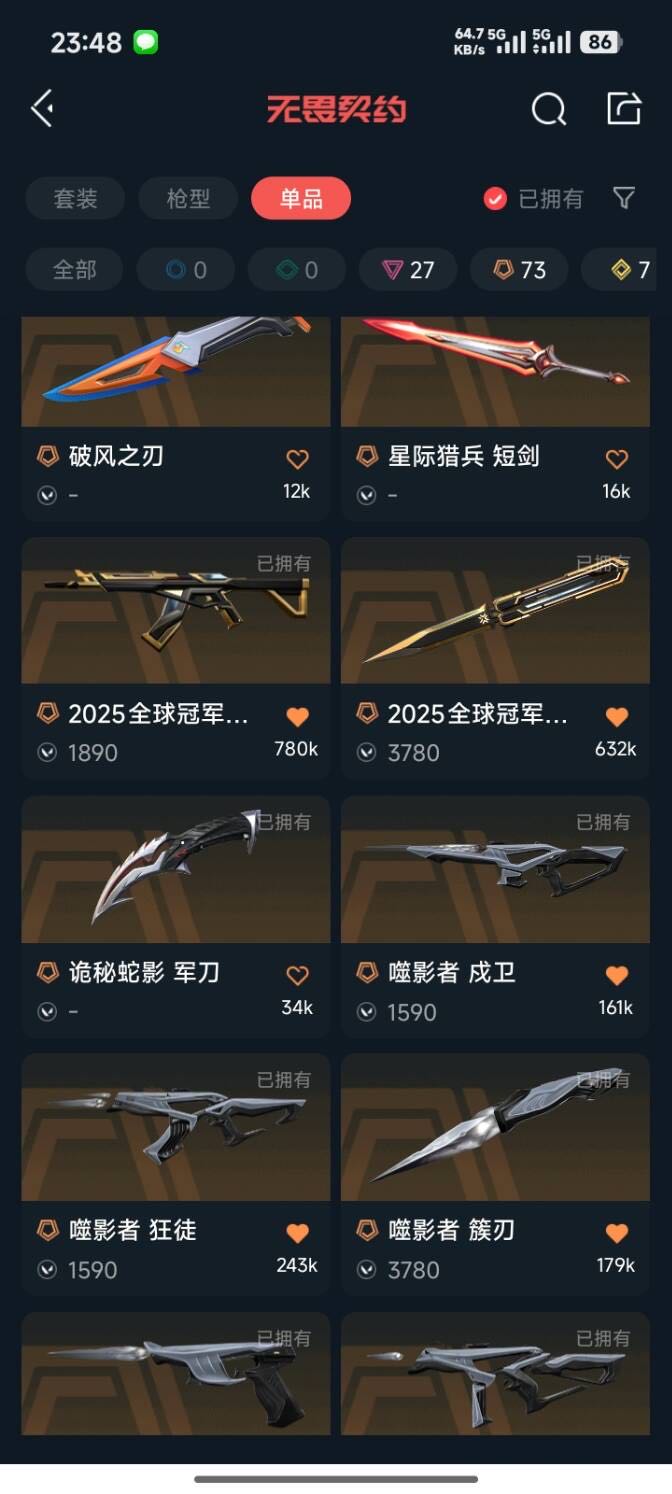Filter by the pink tier chip showing 27

(408, 270)
